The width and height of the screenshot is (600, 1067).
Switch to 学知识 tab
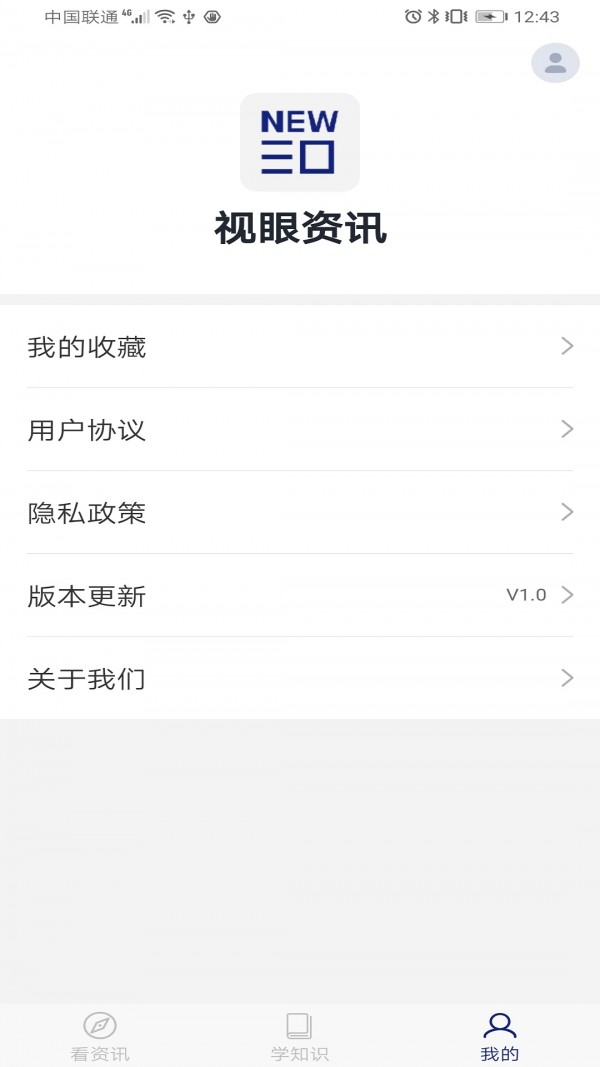point(300,1036)
